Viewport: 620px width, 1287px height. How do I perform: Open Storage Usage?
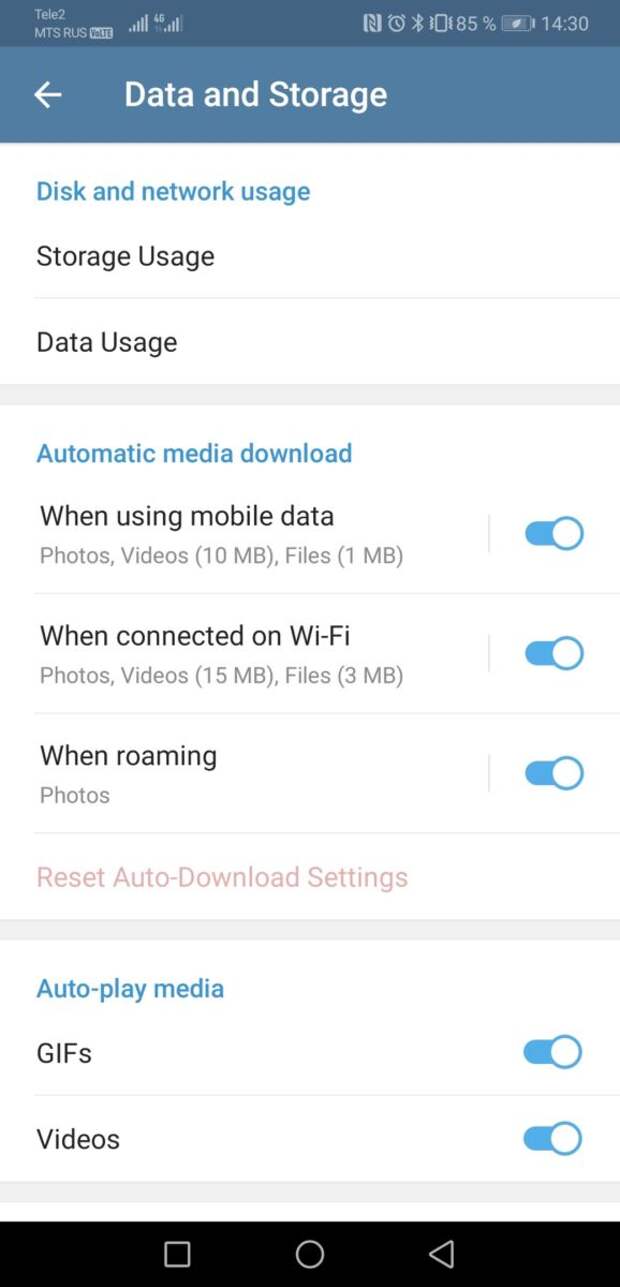310,256
